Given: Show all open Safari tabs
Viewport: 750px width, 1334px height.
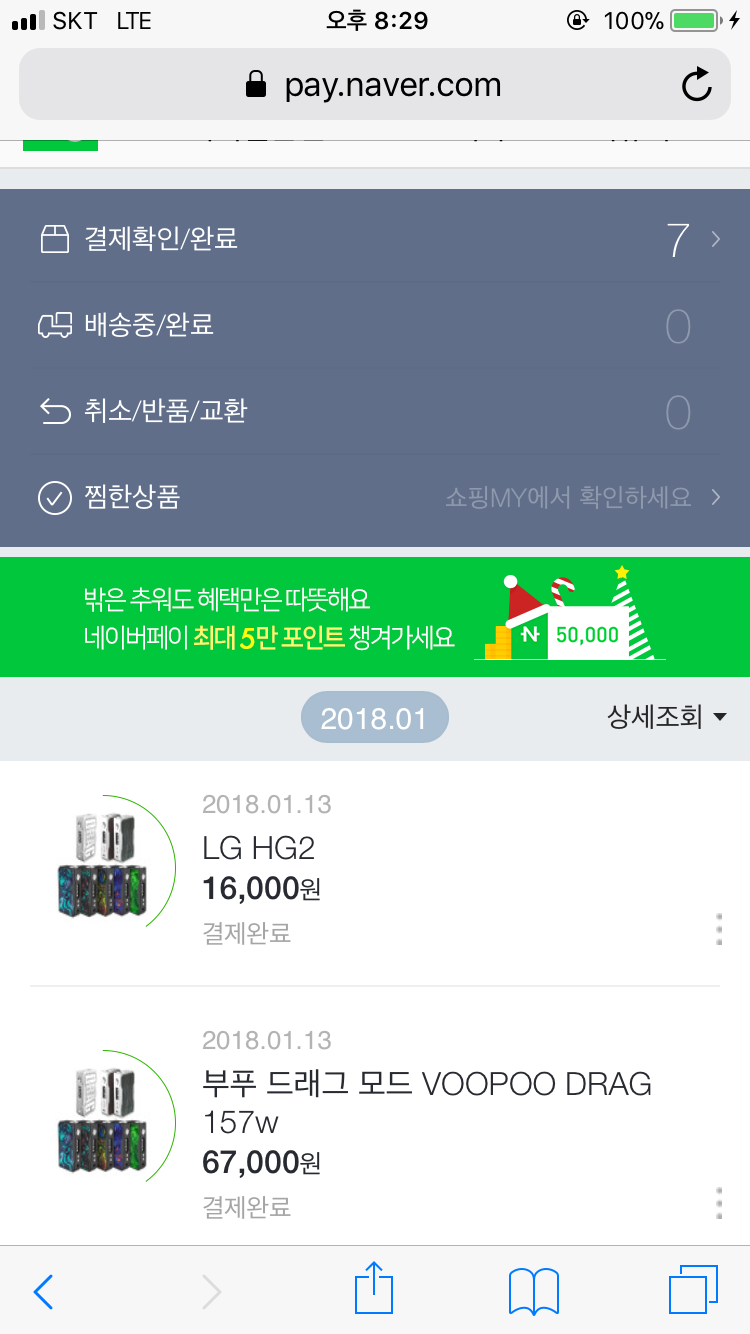Looking at the screenshot, I should tap(693, 1291).
